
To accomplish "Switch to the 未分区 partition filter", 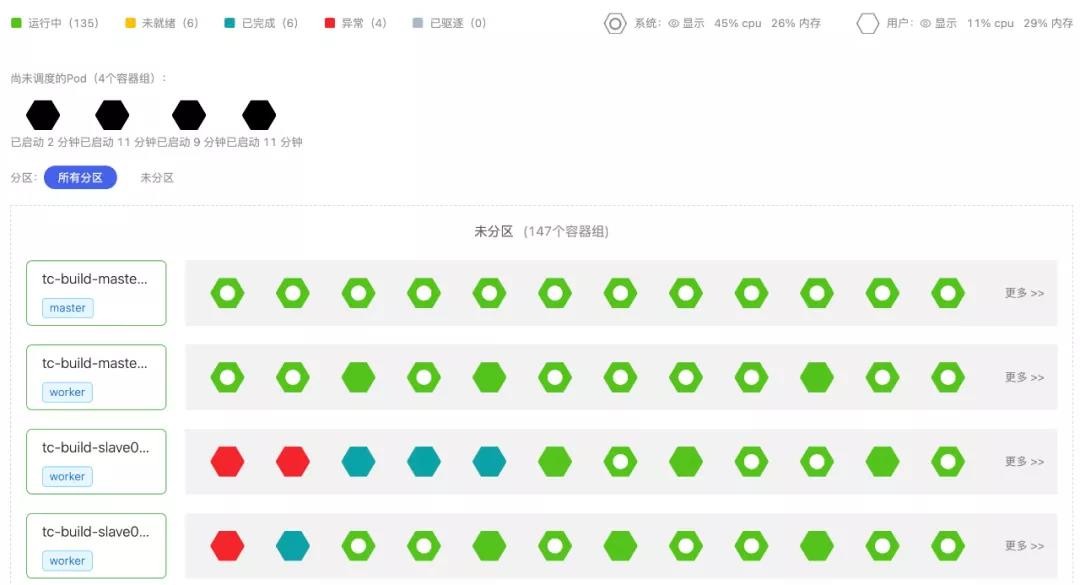I will [x=157, y=178].
